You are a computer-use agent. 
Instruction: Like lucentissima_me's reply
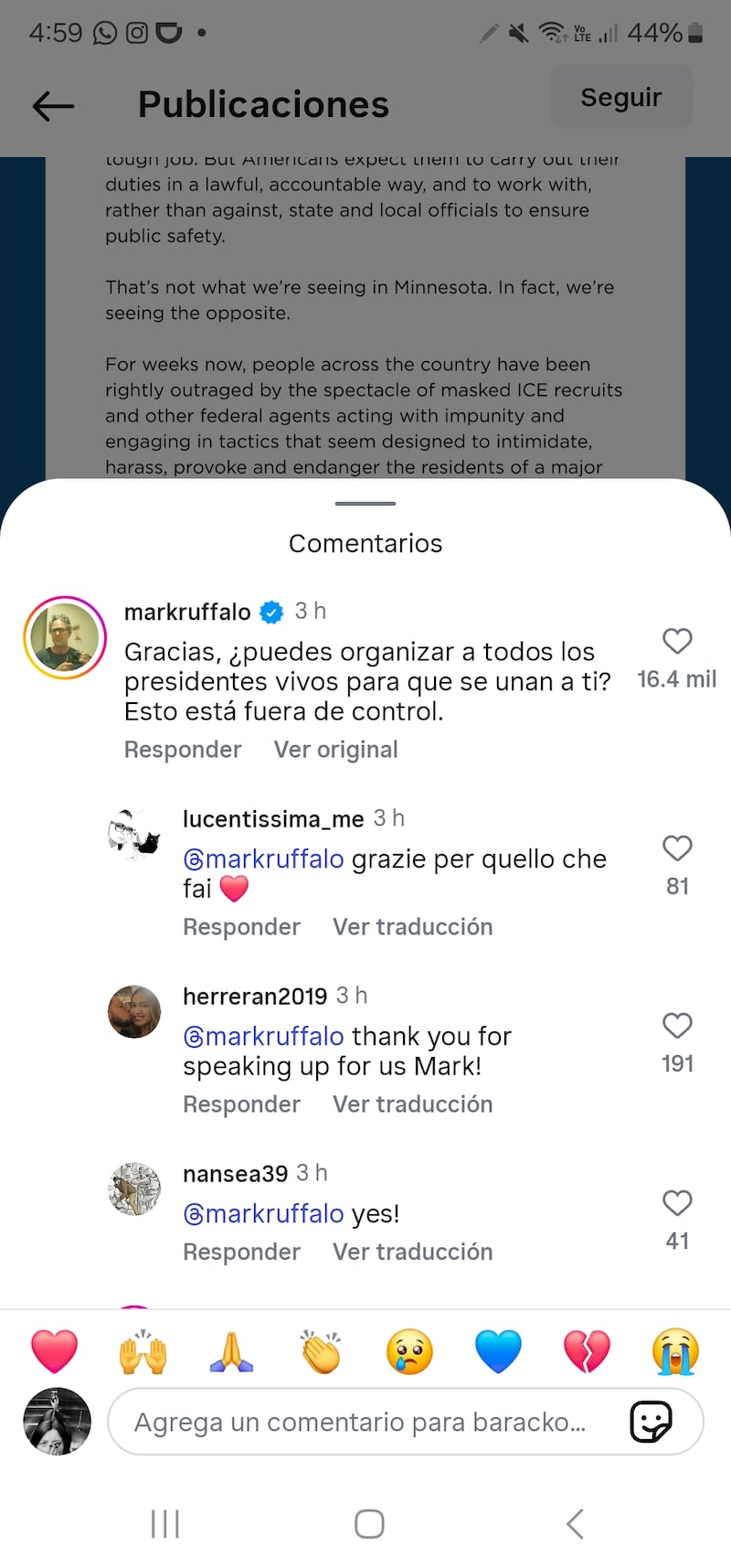[677, 848]
